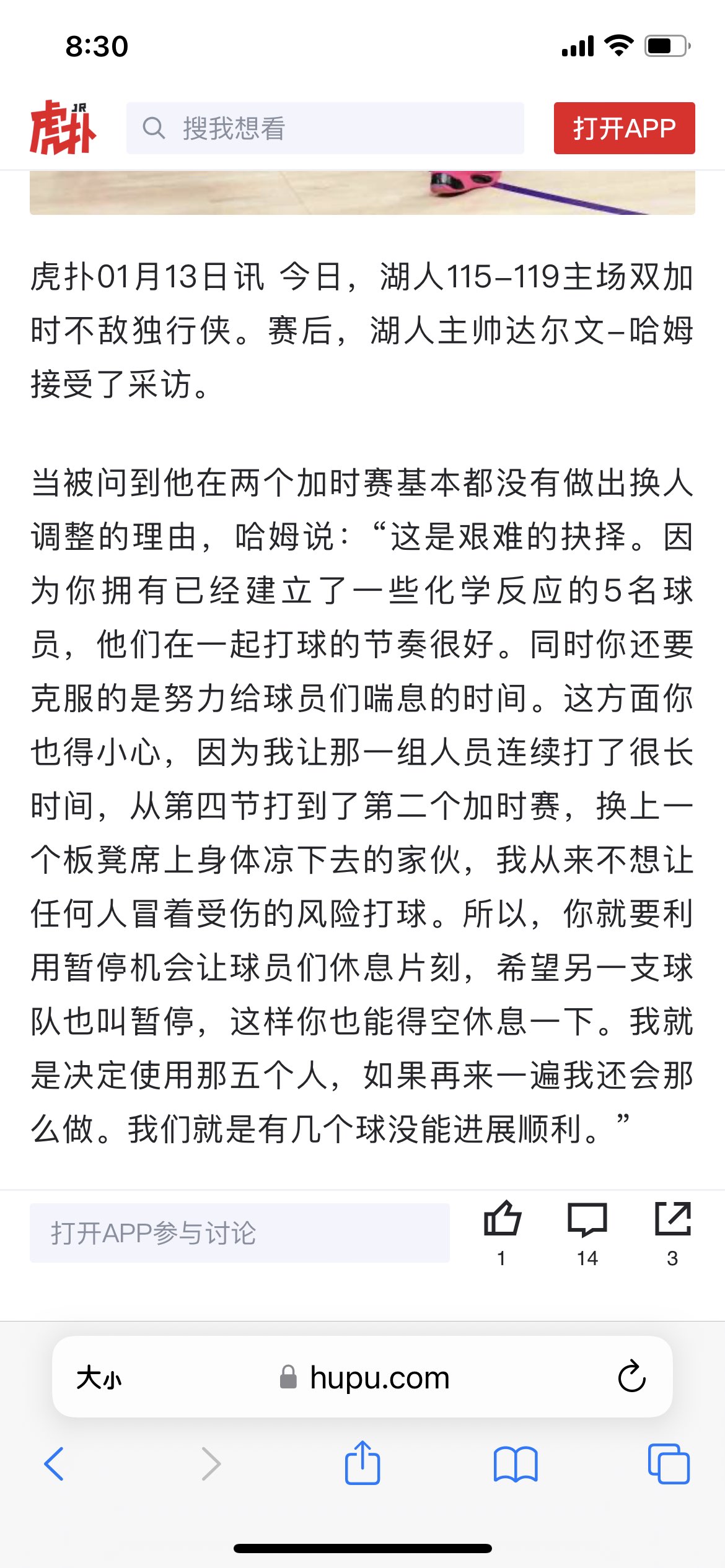Open Safari bookmarks
725x1568 pixels.
coord(516,1464)
